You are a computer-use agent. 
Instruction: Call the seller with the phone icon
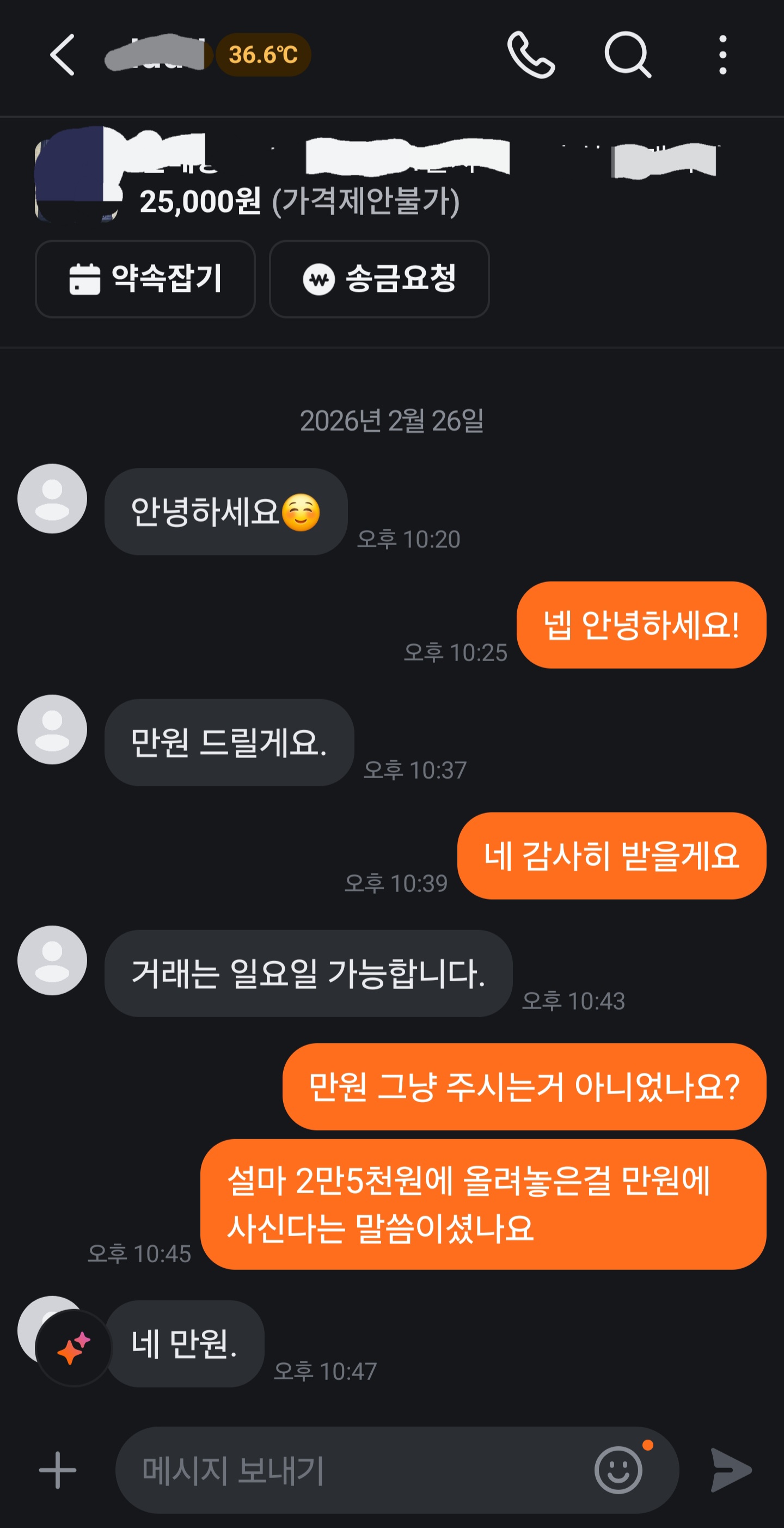[531, 54]
